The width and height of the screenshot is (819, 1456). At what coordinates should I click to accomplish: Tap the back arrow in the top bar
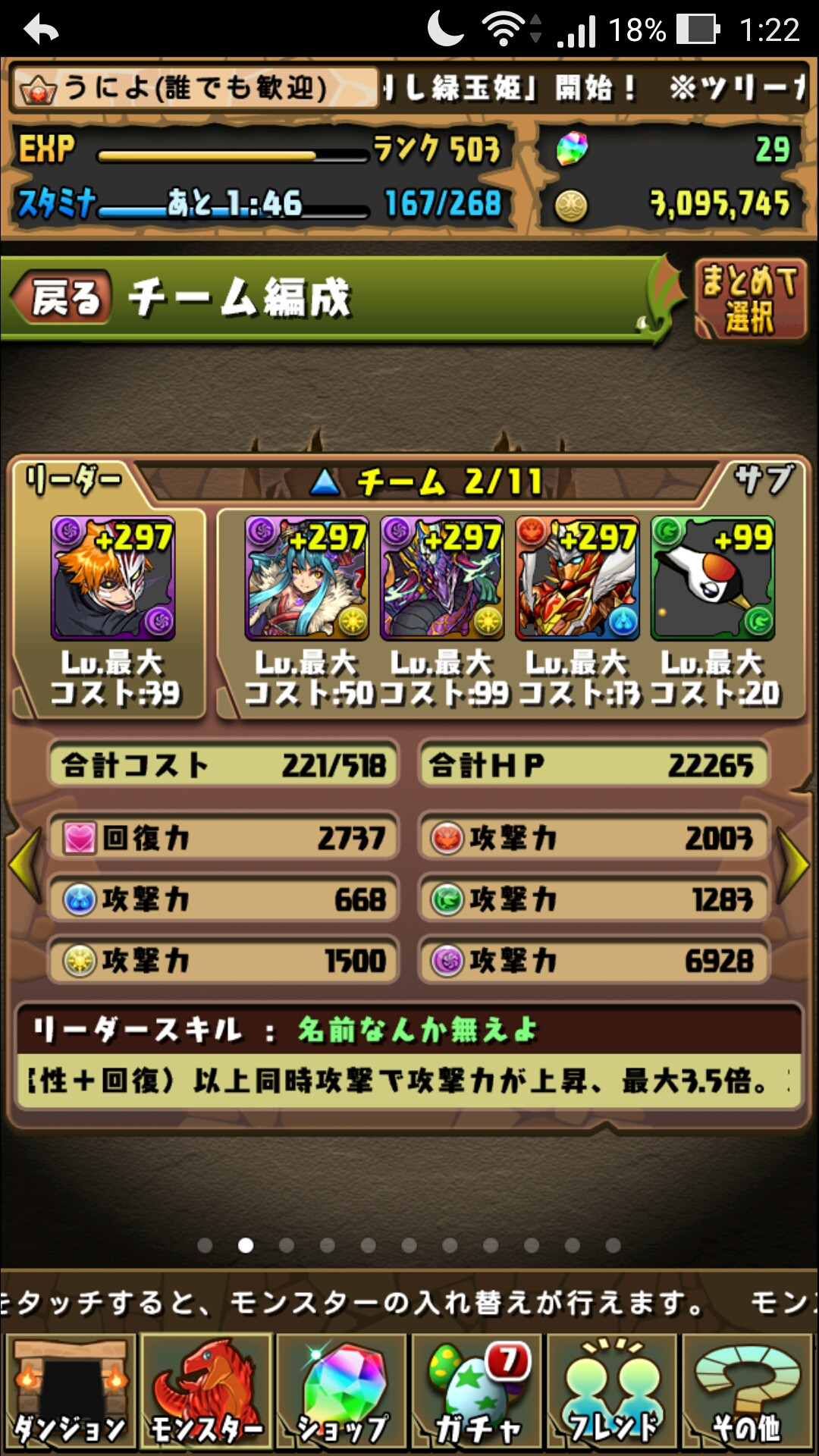click(41, 30)
